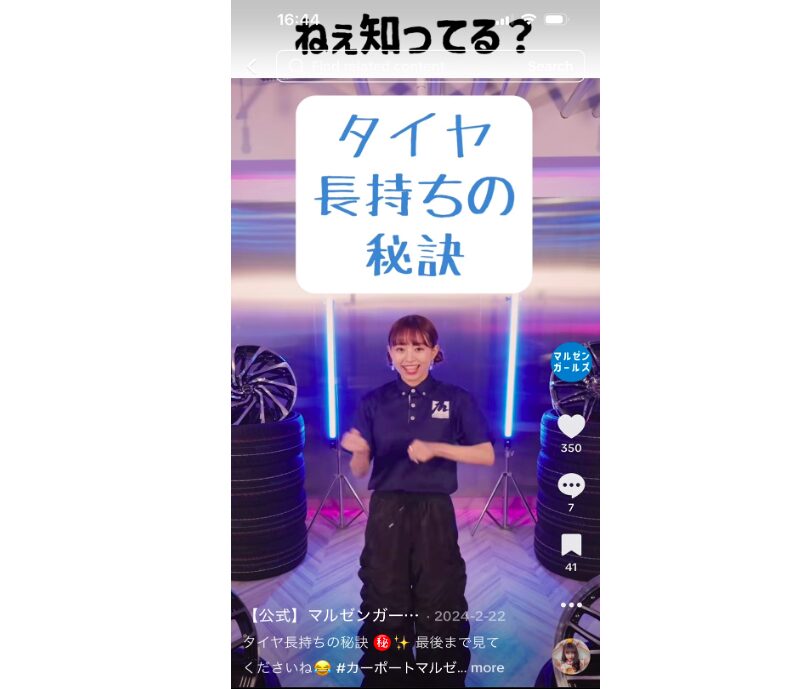Image resolution: width=807 pixels, height=689 pixels.
Task: Bookmark this video to favorites
Action: point(571,545)
